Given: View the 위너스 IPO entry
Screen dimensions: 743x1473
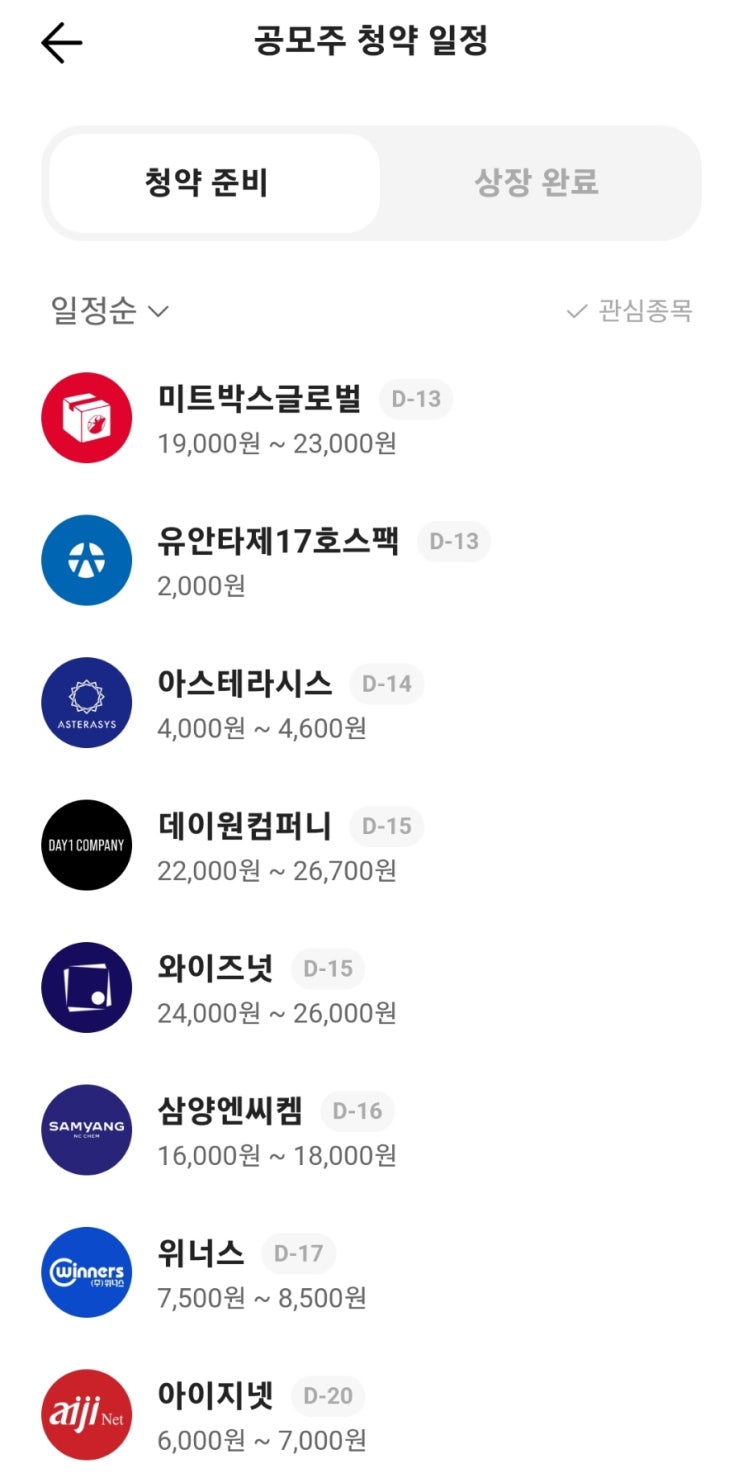Looking at the screenshot, I should [371, 1273].
